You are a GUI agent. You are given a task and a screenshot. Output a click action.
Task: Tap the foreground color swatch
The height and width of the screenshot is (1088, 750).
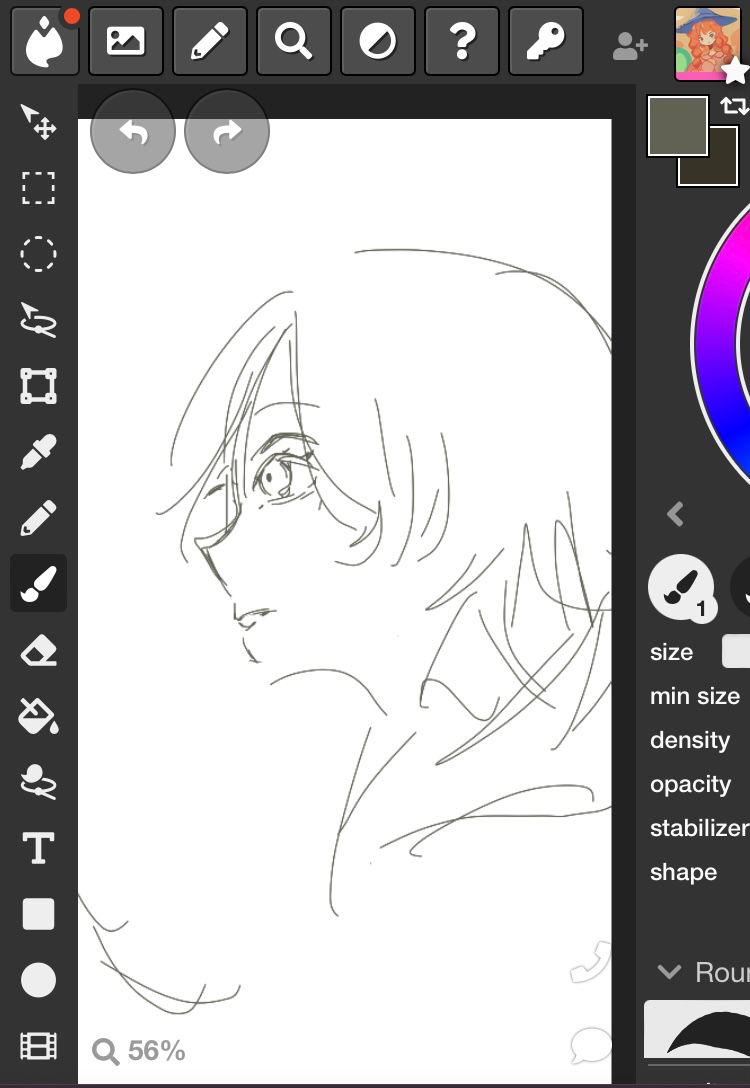click(x=677, y=126)
